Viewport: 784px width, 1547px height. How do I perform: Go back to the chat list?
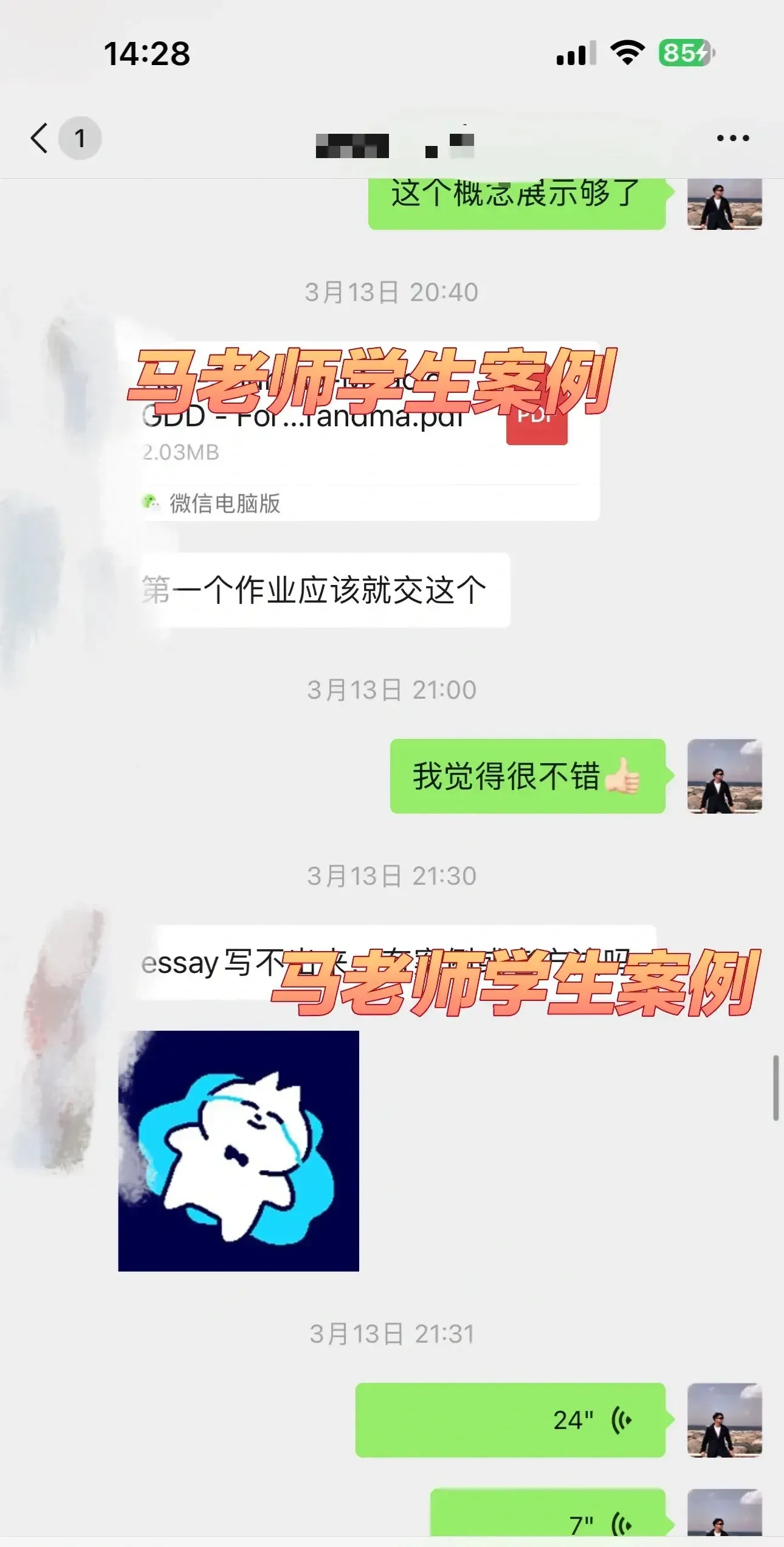click(x=40, y=138)
